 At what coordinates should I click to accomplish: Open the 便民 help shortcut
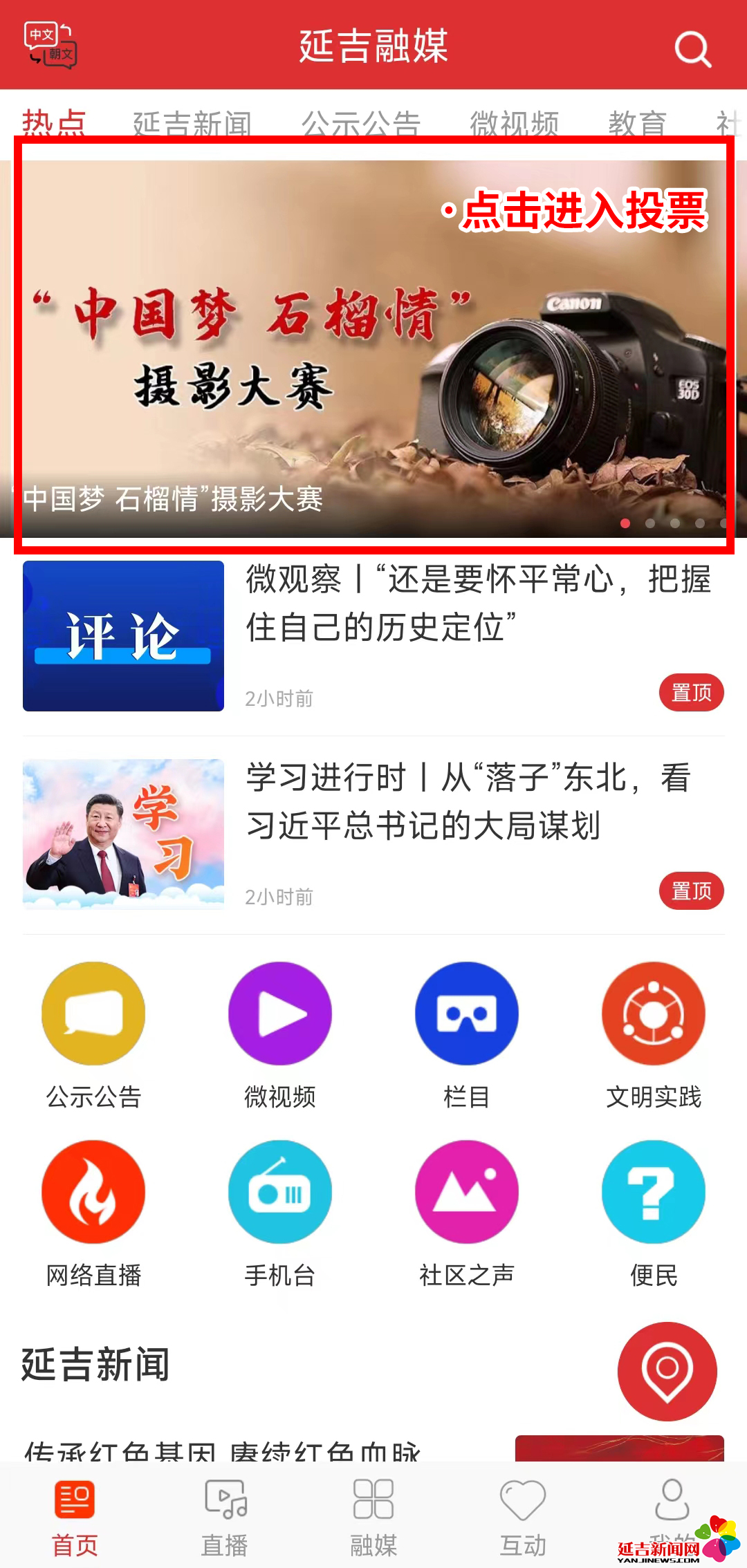coord(654,1192)
